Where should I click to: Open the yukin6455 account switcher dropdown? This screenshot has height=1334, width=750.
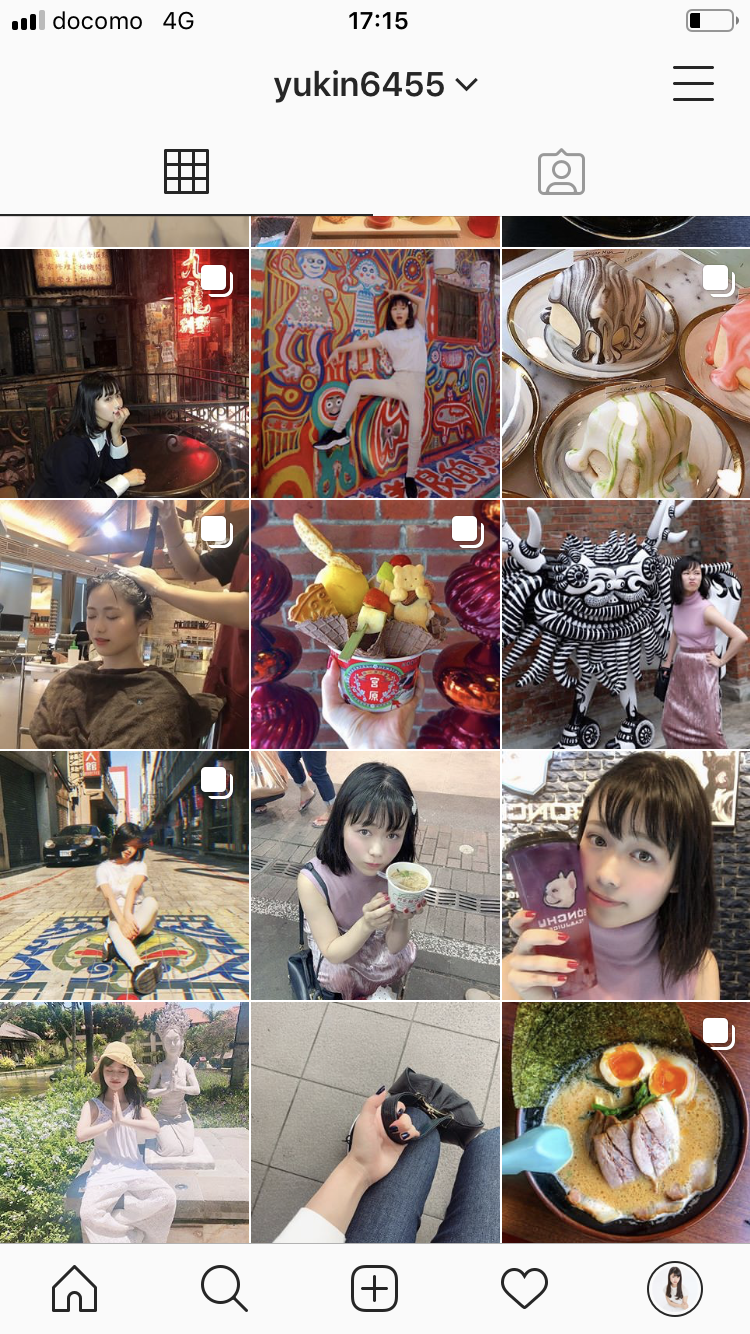click(x=376, y=85)
